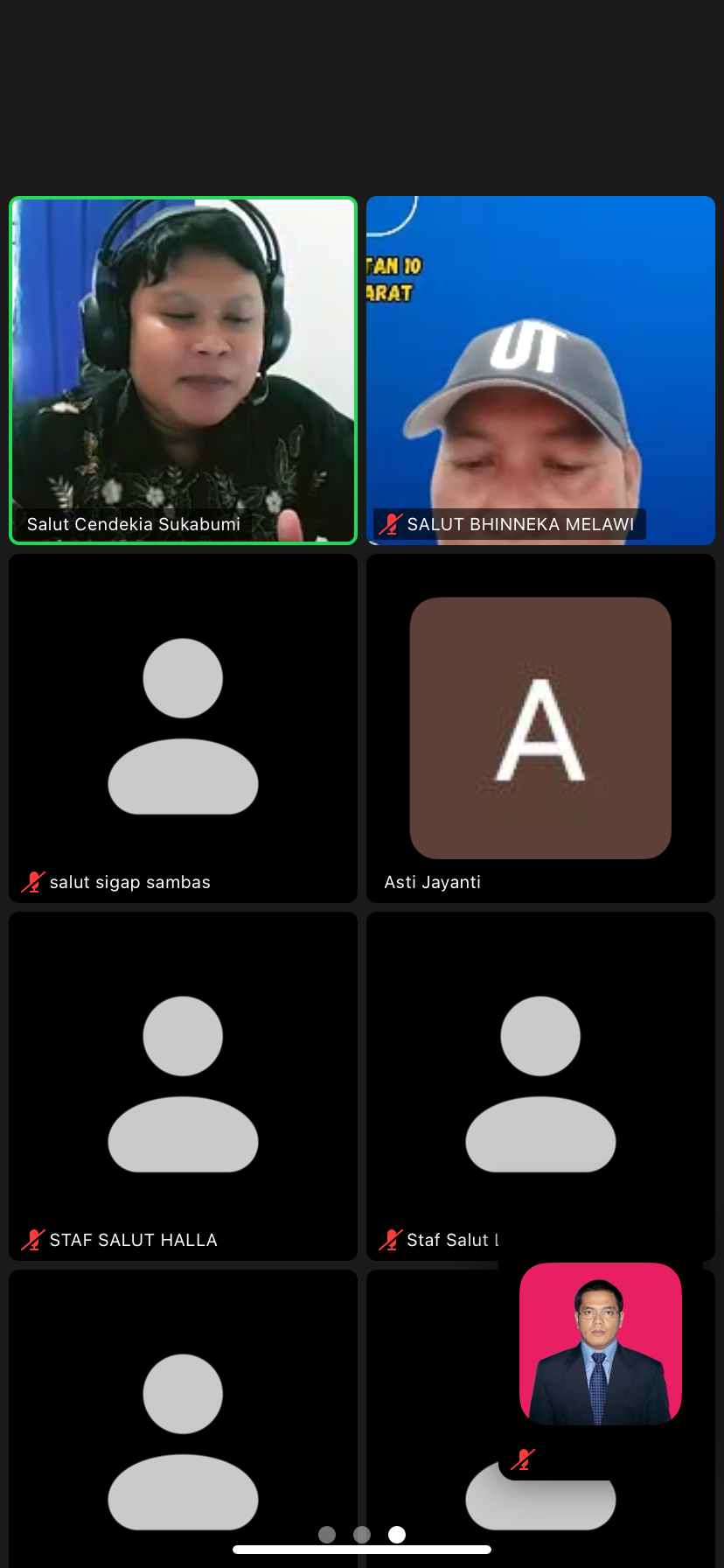Select the SALUT BHINNEKA MELAWI video tile
Screen dimensions: 724x1568
(x=540, y=369)
